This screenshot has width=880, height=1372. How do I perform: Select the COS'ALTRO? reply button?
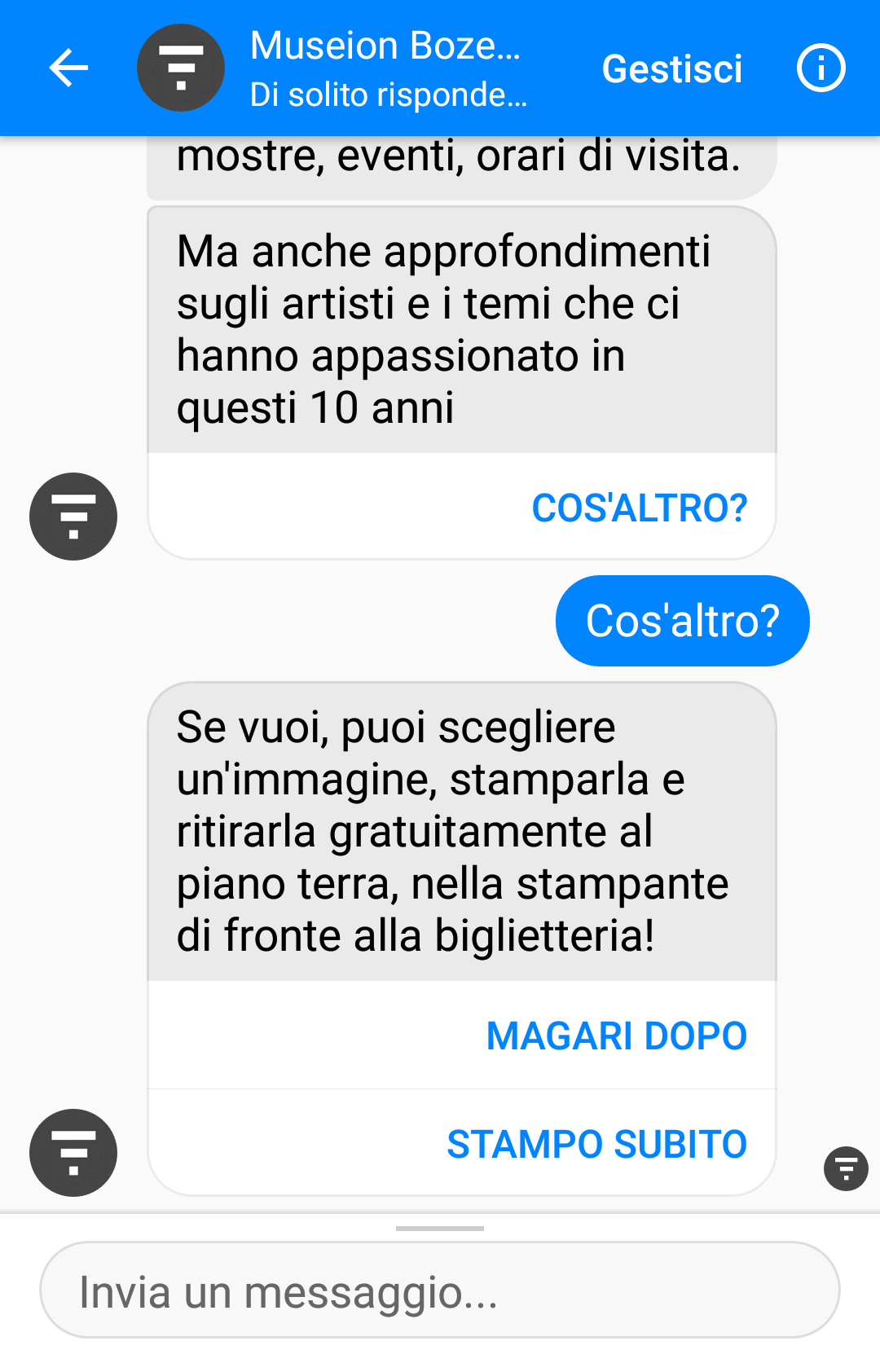click(x=639, y=508)
